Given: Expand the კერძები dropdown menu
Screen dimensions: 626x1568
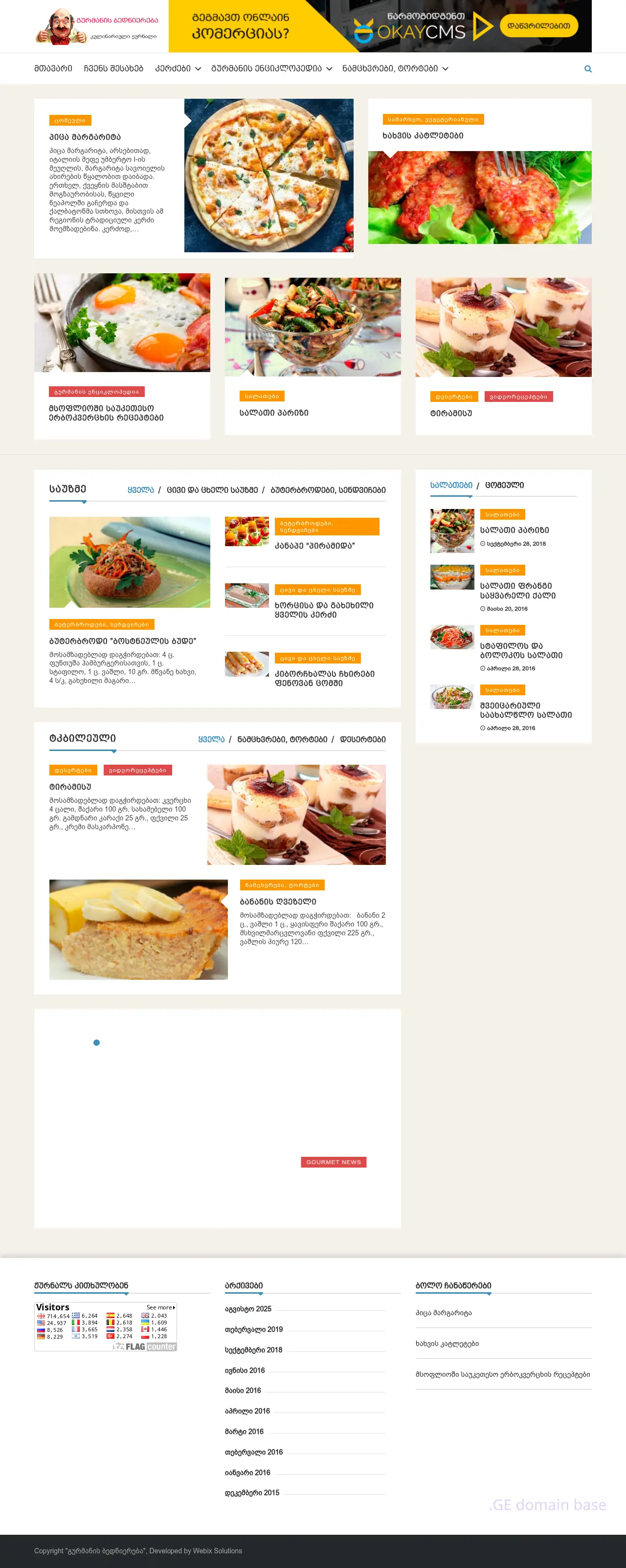Looking at the screenshot, I should [177, 69].
